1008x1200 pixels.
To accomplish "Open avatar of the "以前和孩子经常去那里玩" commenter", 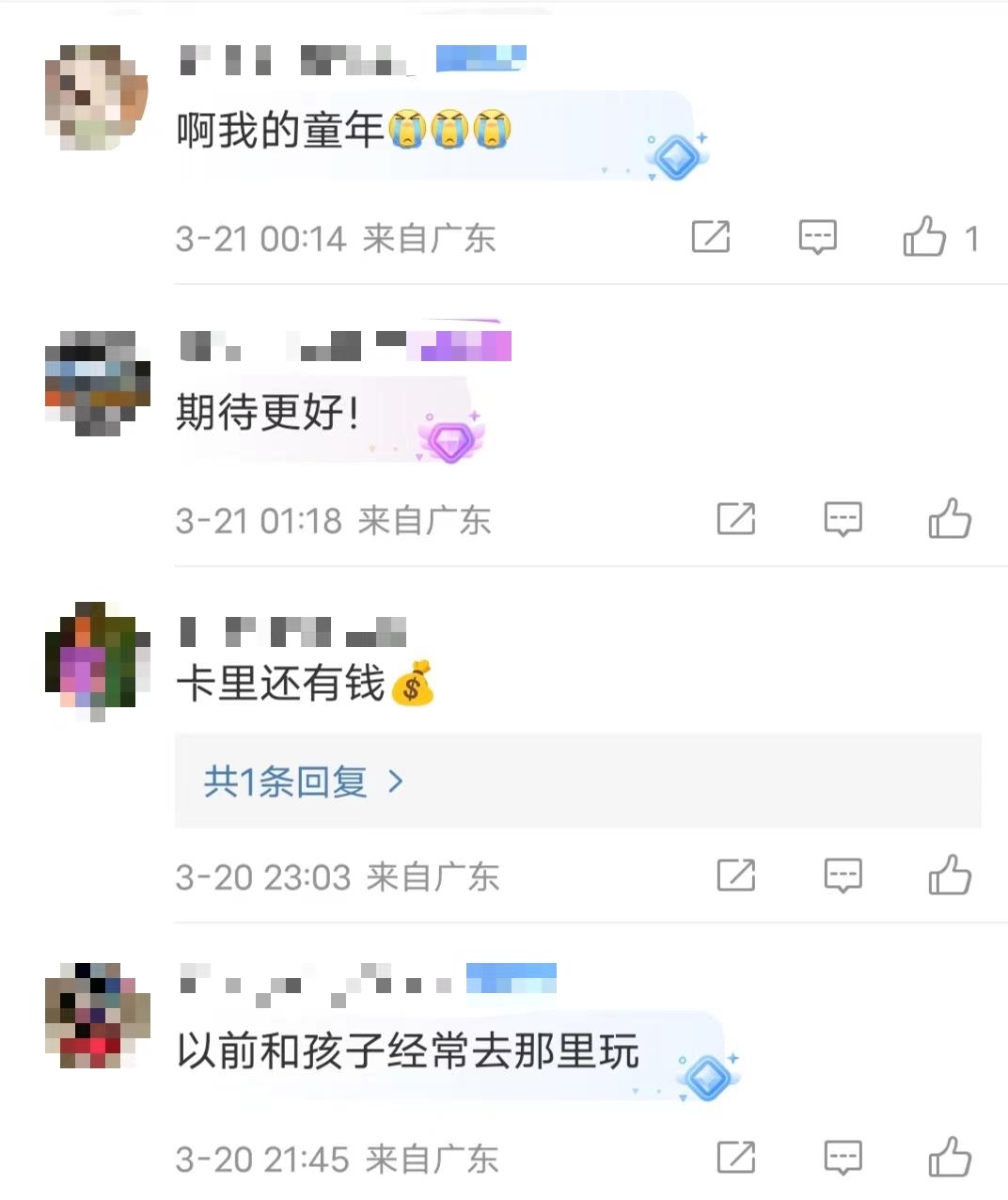I will pos(97,1015).
